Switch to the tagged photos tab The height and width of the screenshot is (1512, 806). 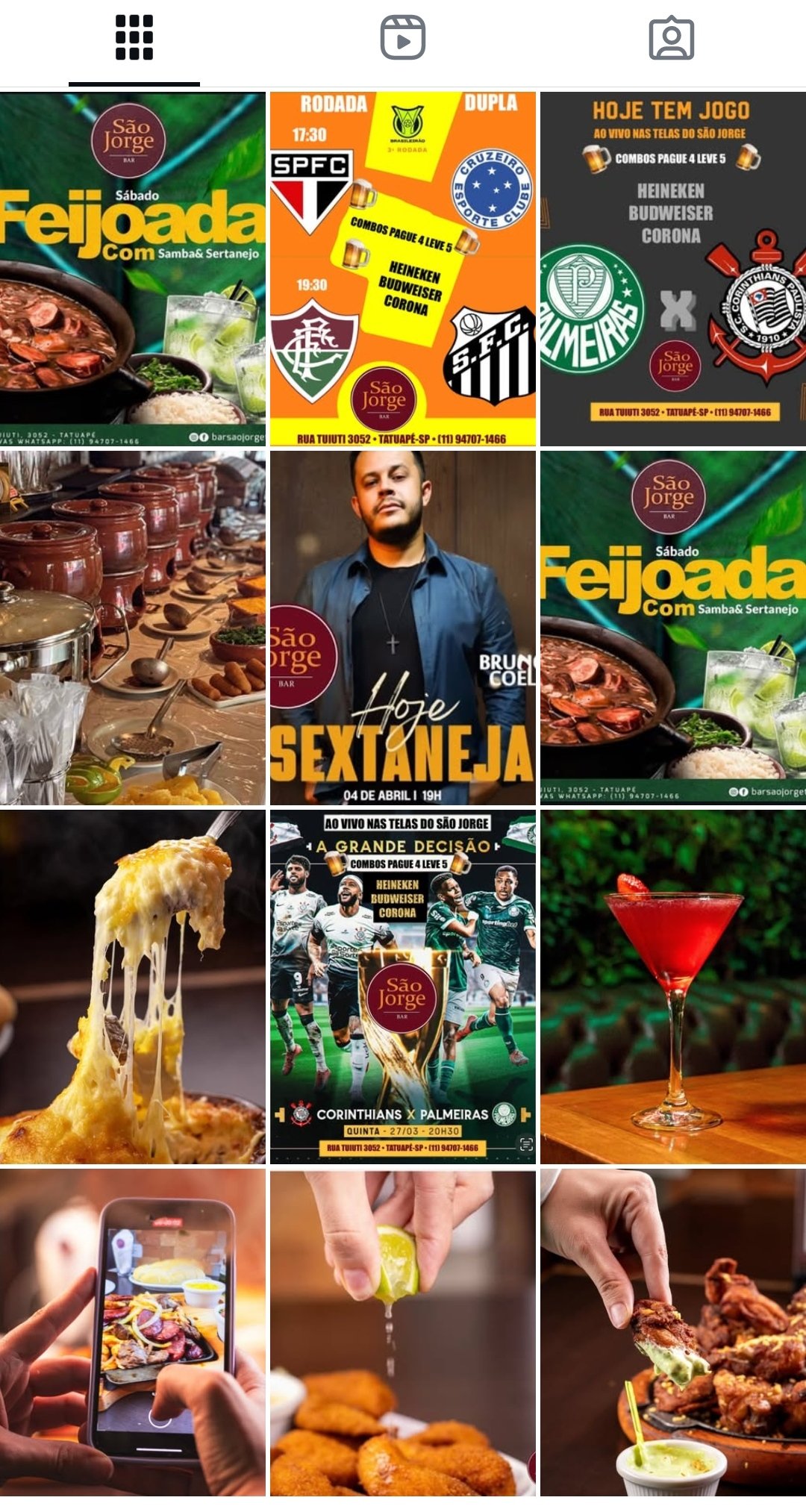tap(671, 37)
